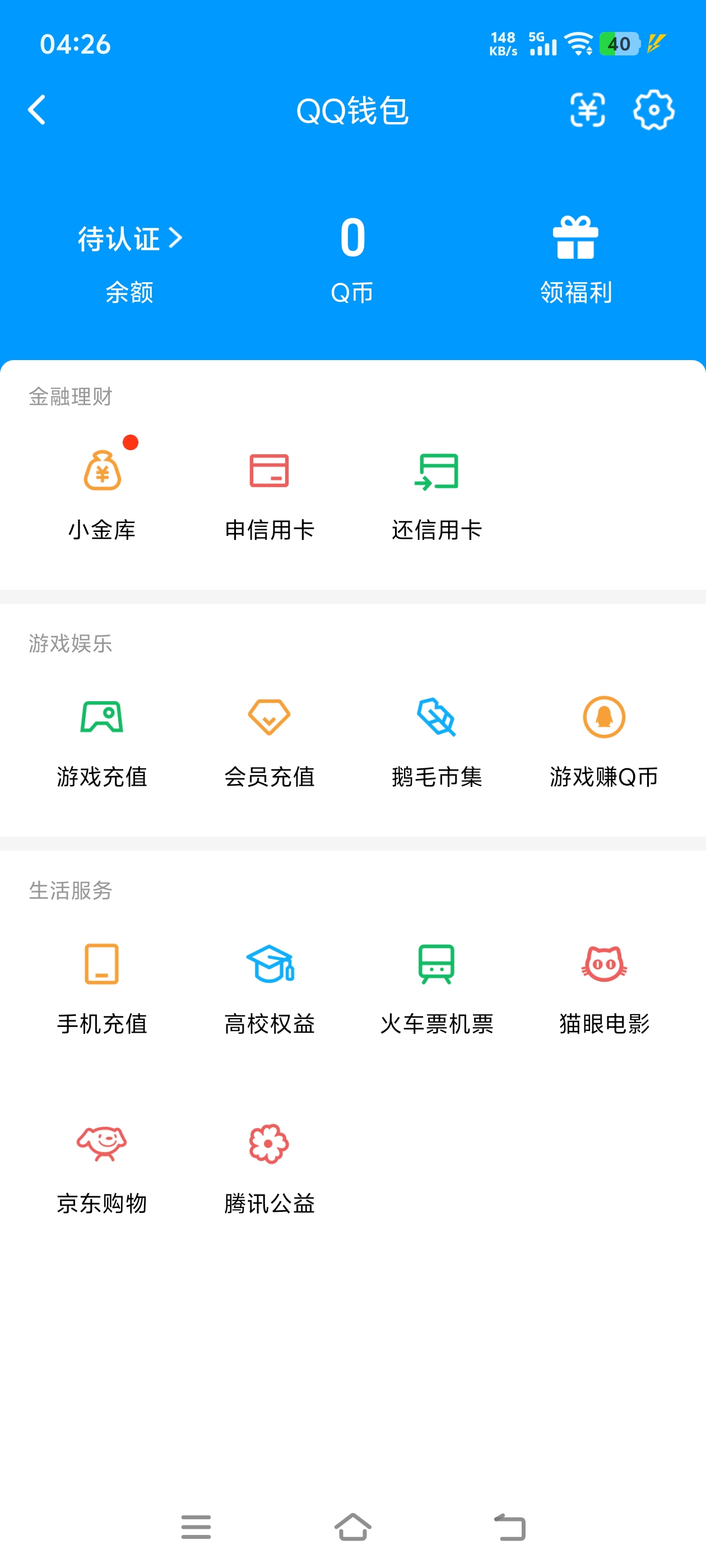Expand 待认证 verification details
The image size is (706, 1568).
point(128,239)
